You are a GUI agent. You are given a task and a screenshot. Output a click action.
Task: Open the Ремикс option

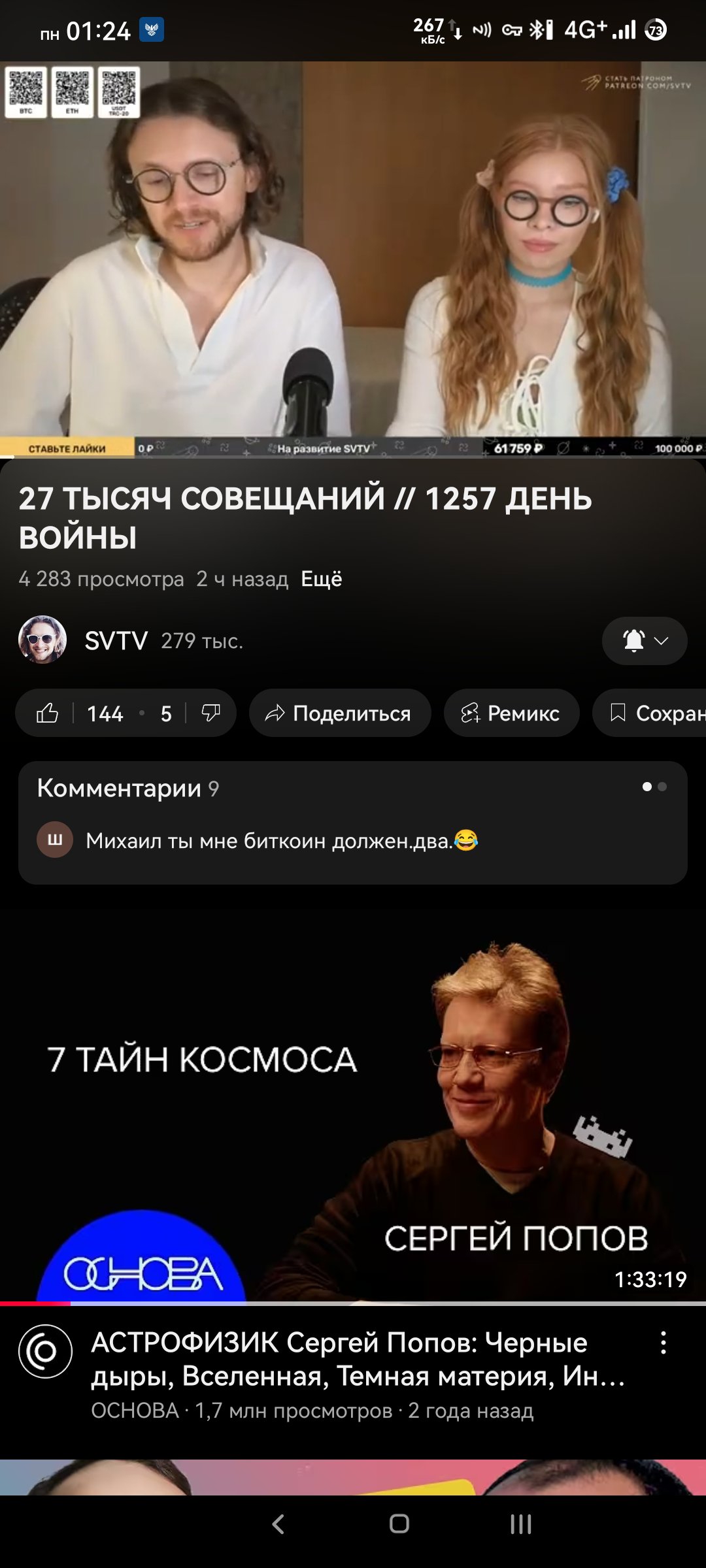511,713
